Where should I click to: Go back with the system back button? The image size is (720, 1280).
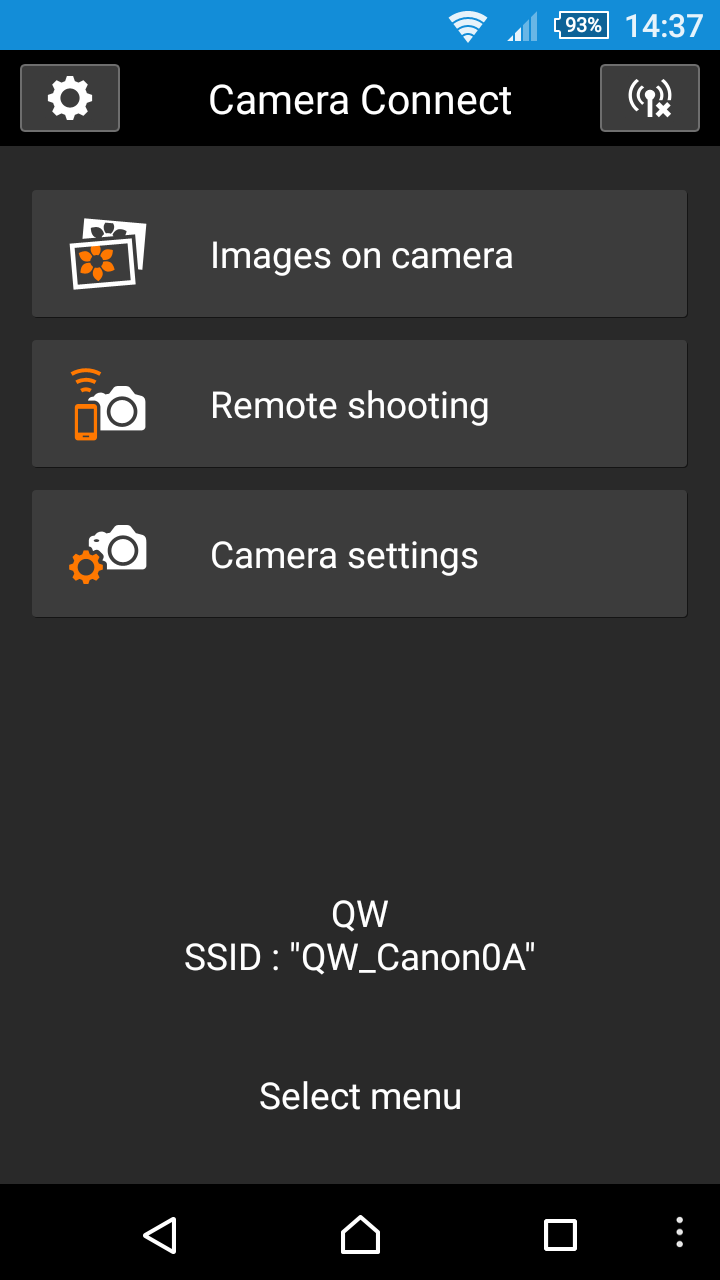(160, 1234)
